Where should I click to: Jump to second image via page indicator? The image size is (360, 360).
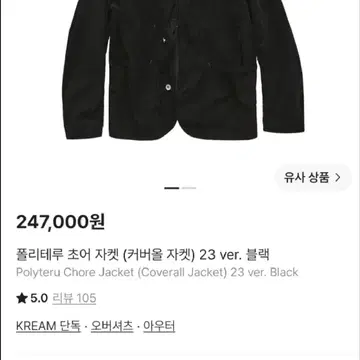pyautogui.click(x=189, y=188)
